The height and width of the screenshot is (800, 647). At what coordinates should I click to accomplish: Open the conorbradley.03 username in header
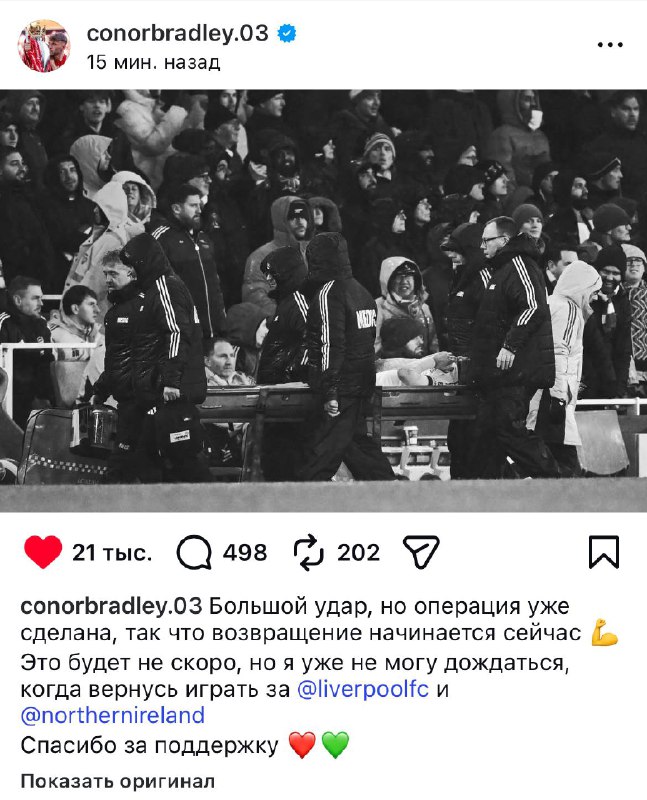[178, 32]
